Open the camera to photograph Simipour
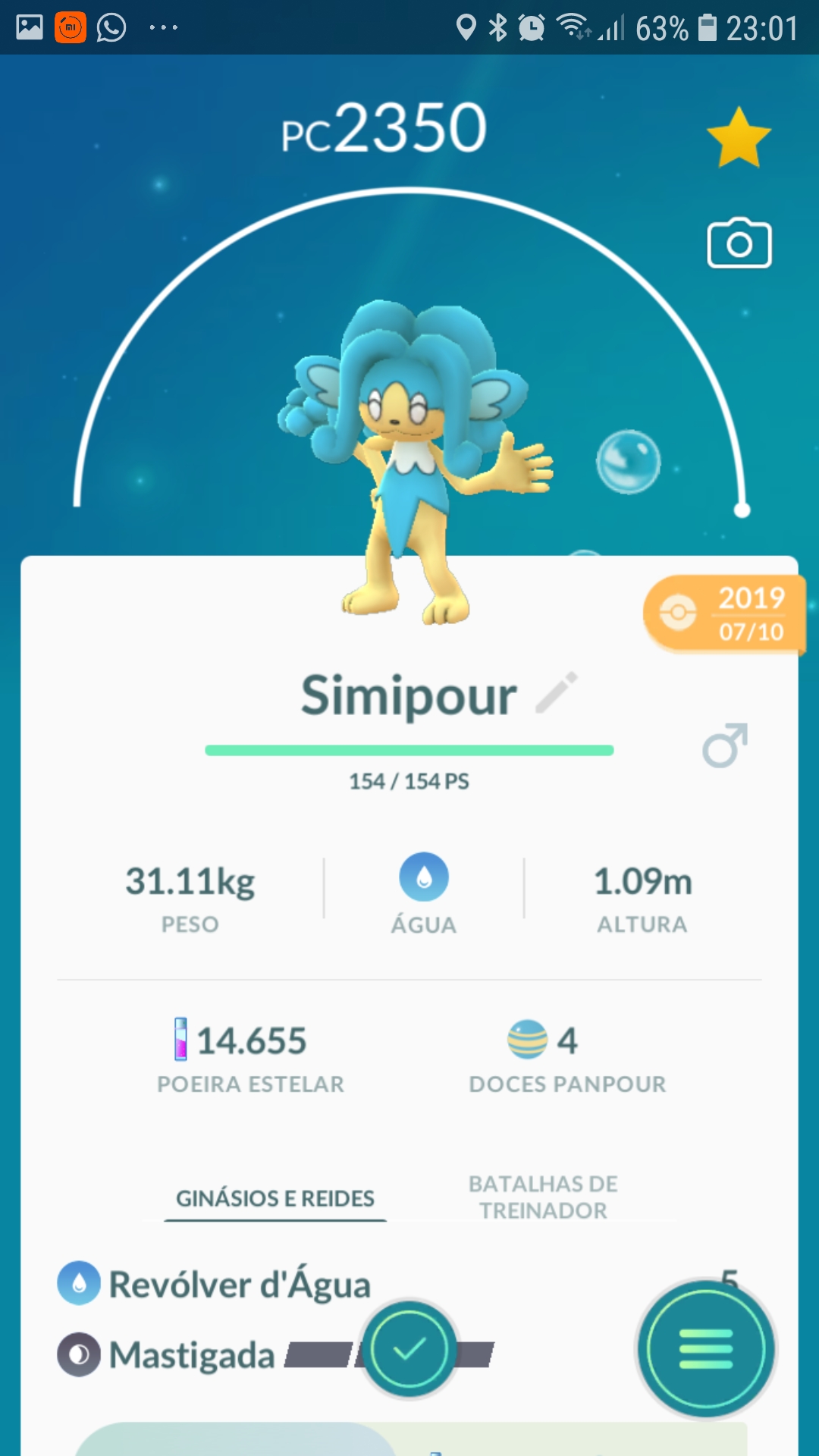 (x=739, y=244)
